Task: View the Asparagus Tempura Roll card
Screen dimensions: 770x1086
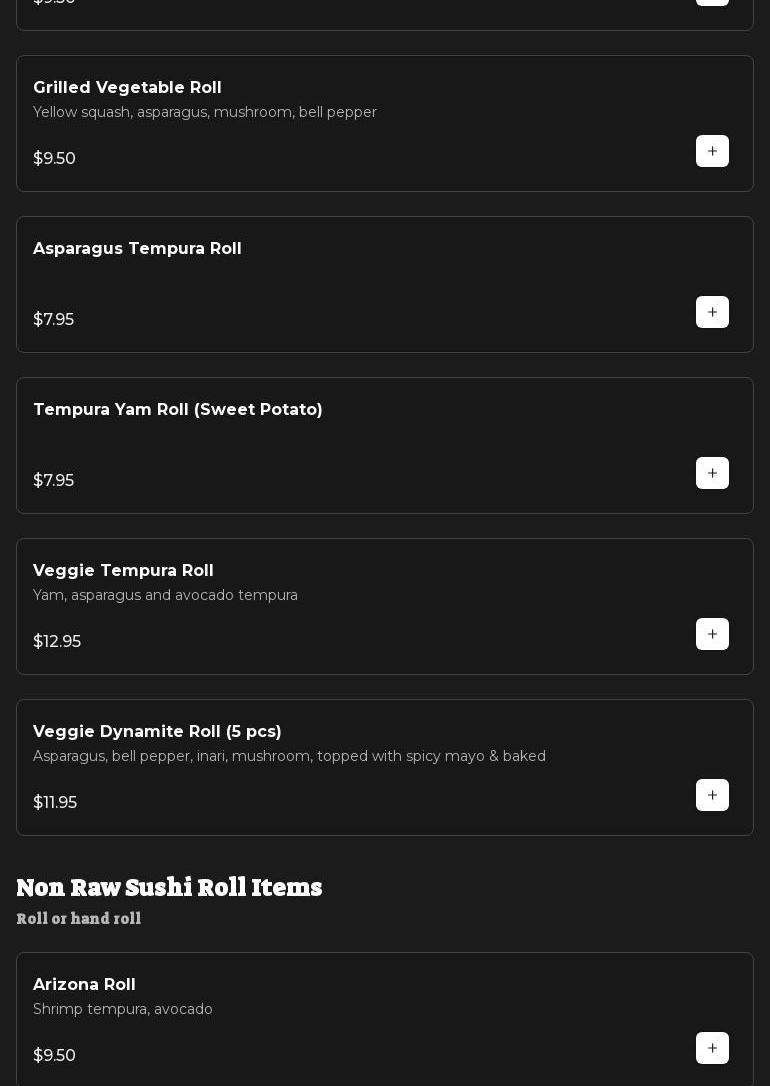Action: pos(137,249)
